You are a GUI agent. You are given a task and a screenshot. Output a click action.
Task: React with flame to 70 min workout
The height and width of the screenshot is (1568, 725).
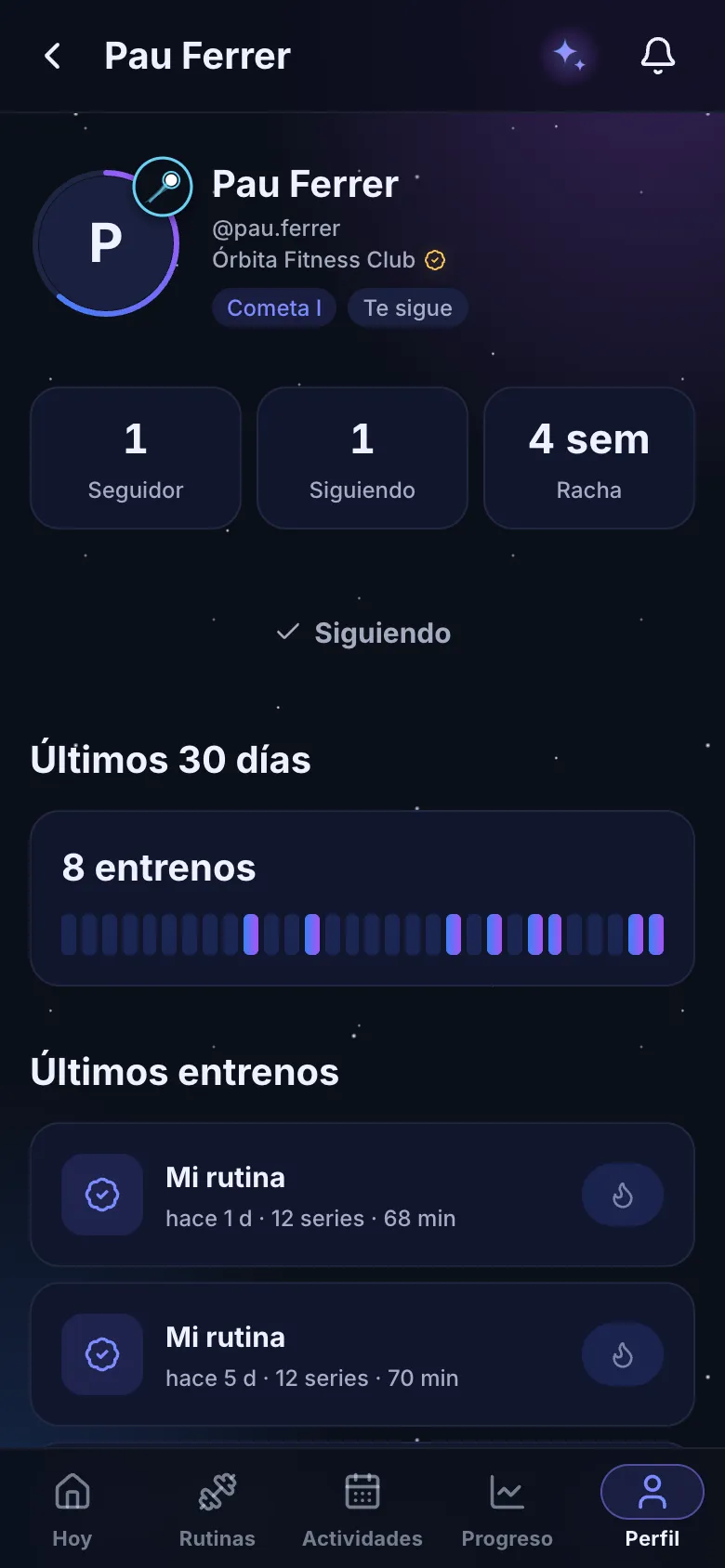pos(623,1354)
